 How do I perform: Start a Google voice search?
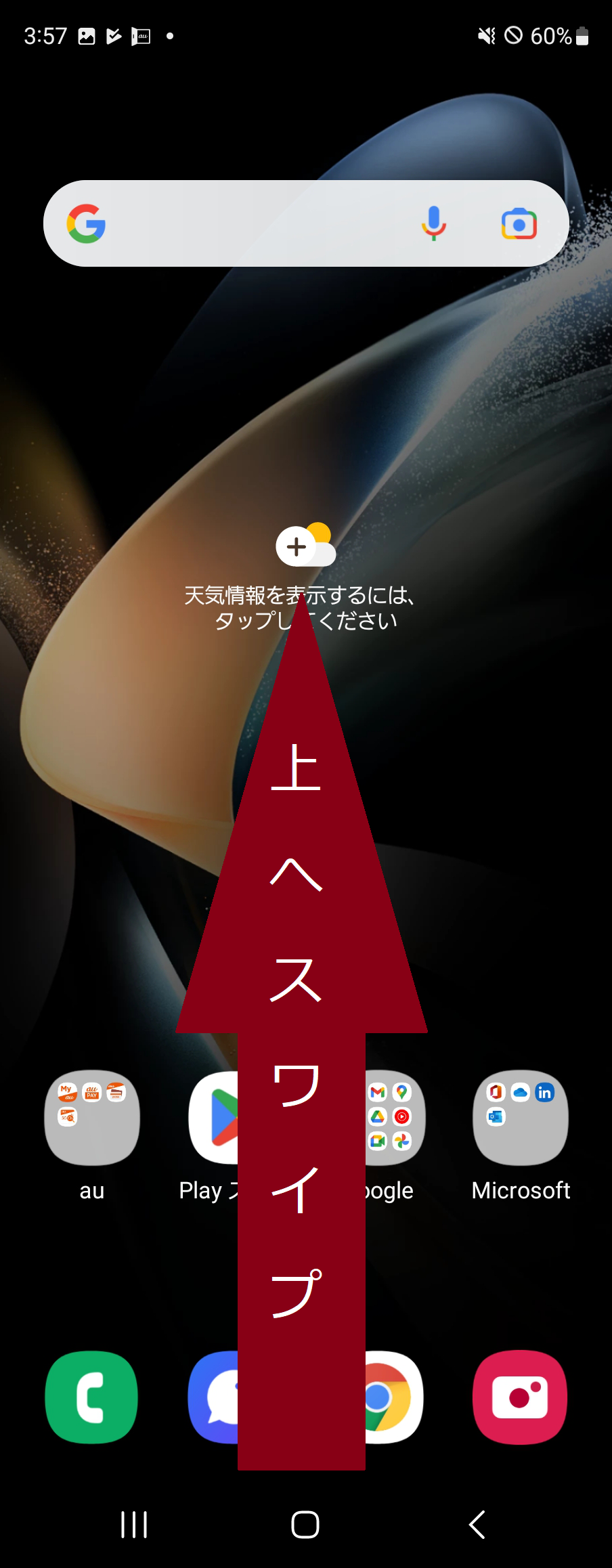(433, 223)
